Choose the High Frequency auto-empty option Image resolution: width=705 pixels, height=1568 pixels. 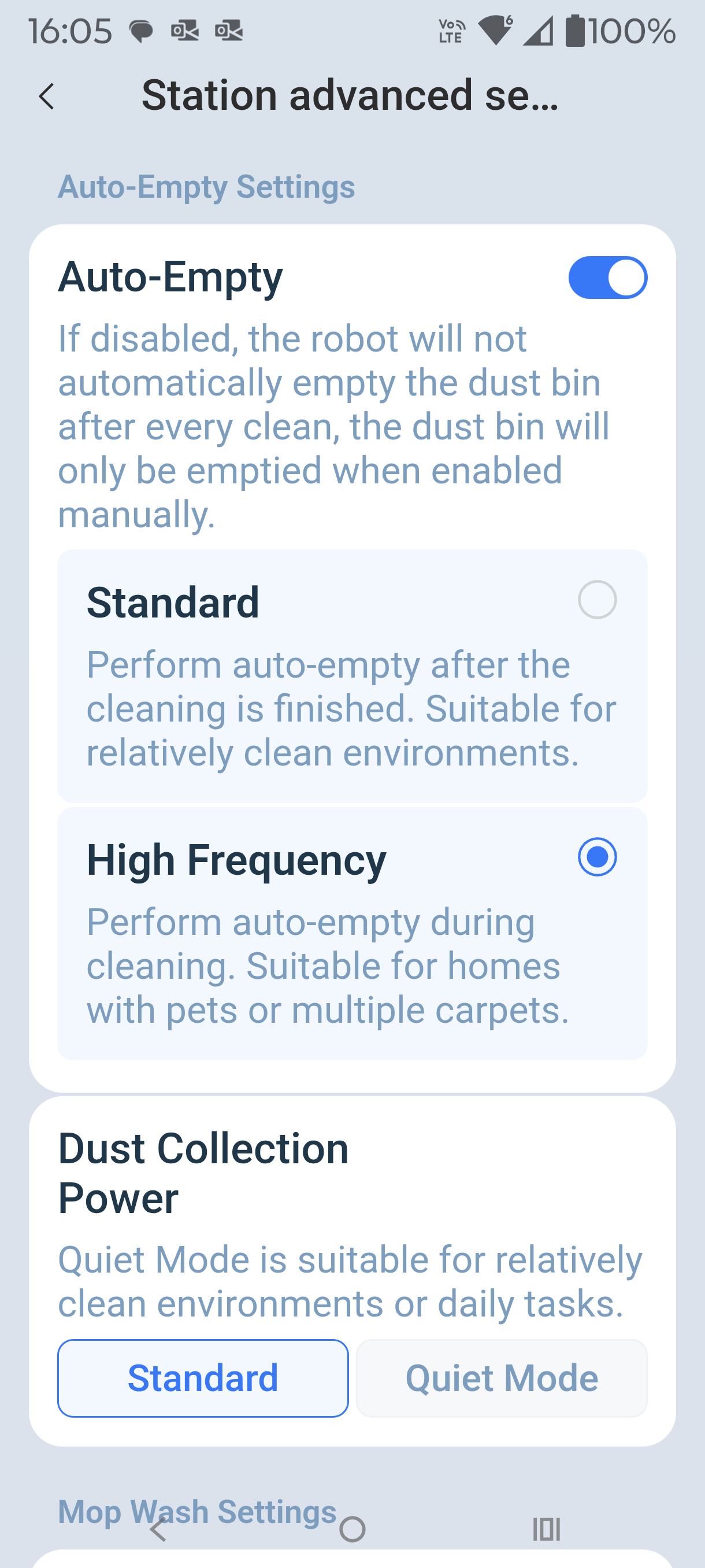point(597,857)
